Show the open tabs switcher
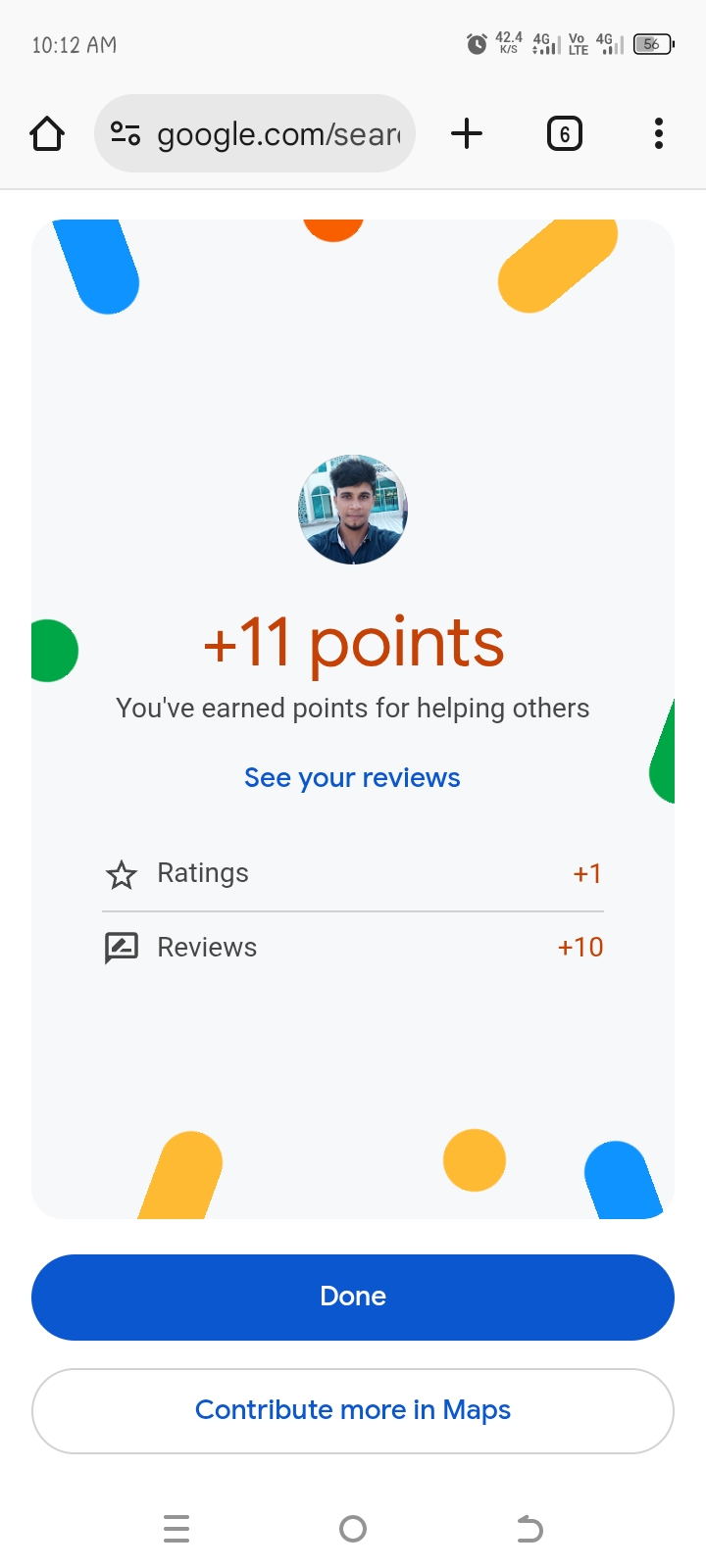This screenshot has height=1568, width=706. pyautogui.click(x=564, y=133)
